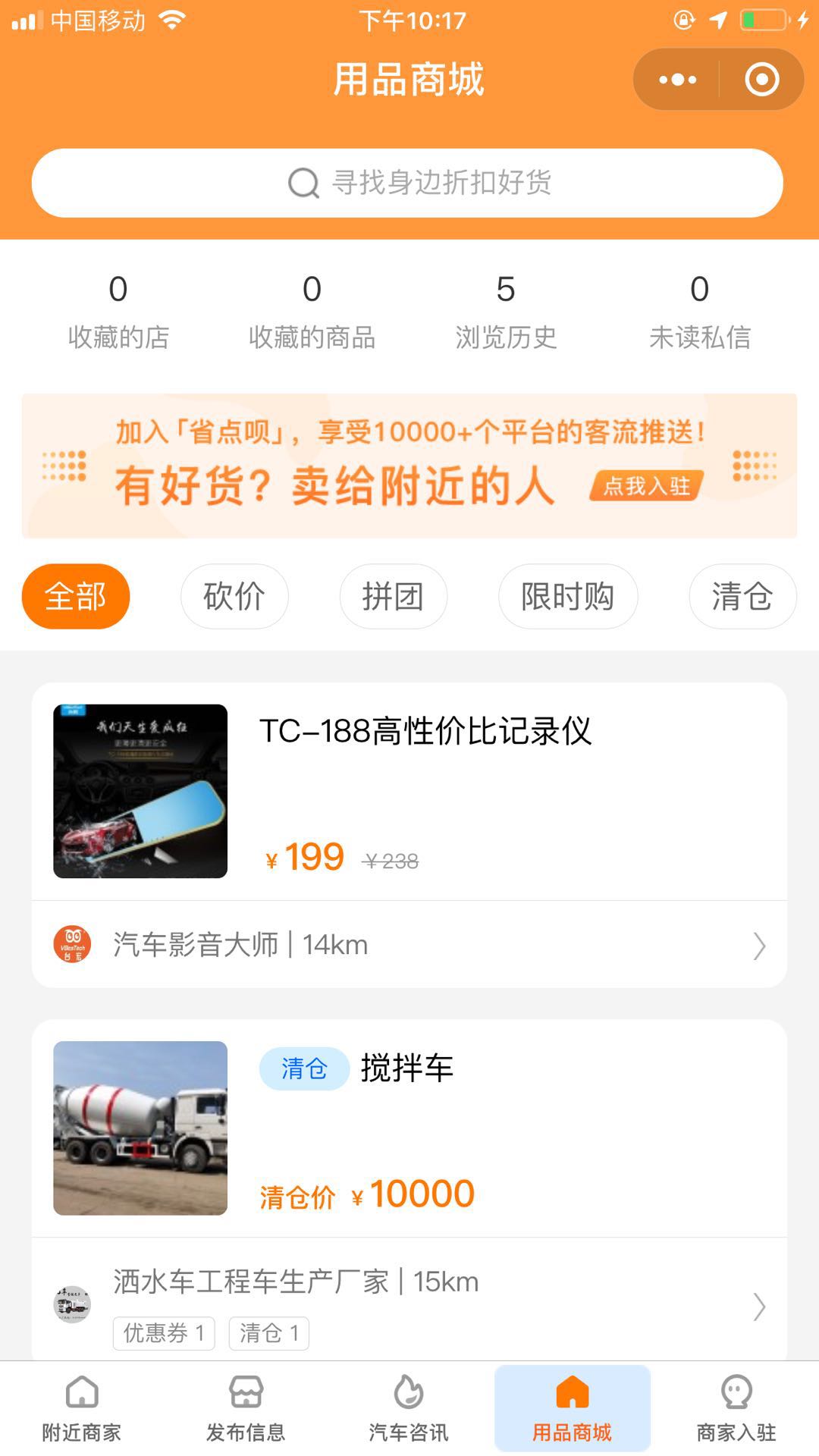
Task: Close the mini program with the circle button
Action: click(761, 80)
